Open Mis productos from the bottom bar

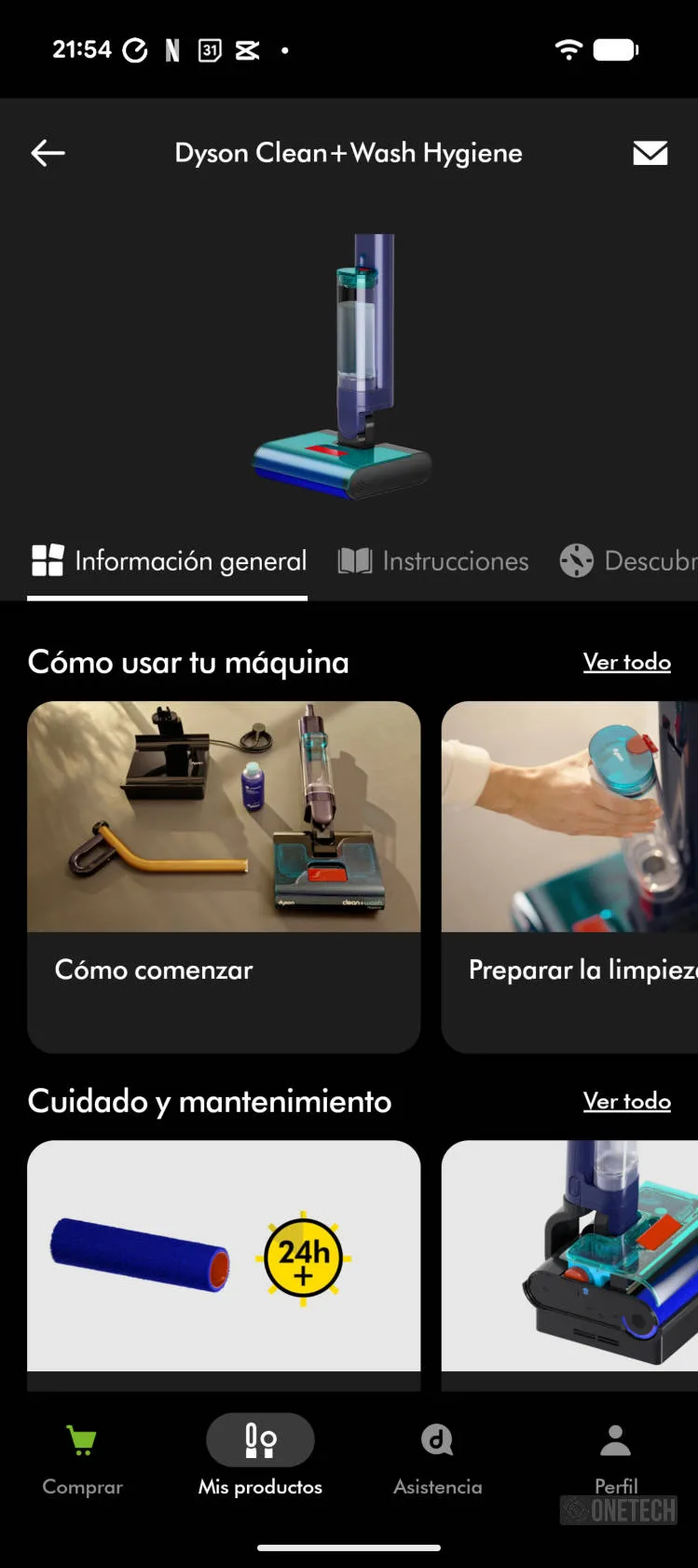[260, 1439]
